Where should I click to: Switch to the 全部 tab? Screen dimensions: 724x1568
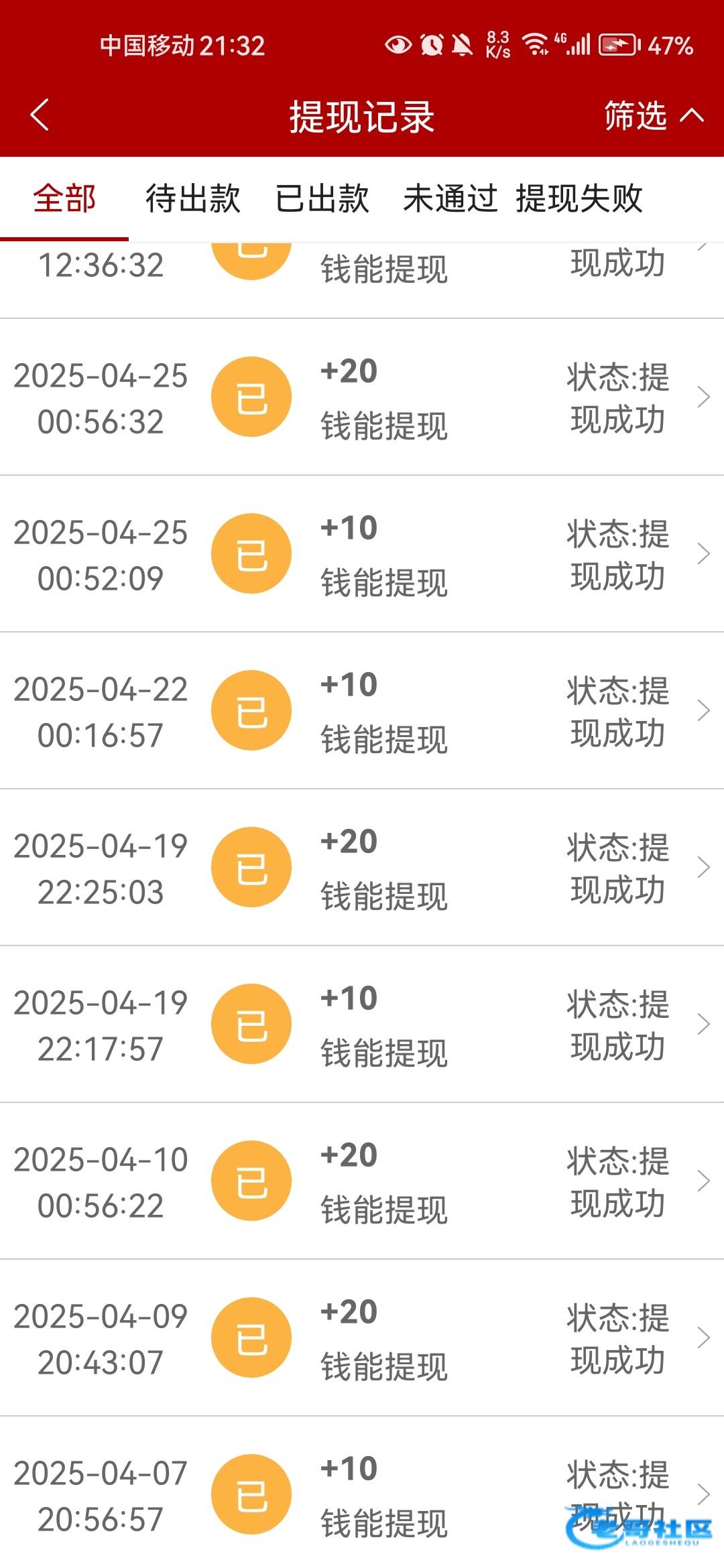[64, 199]
